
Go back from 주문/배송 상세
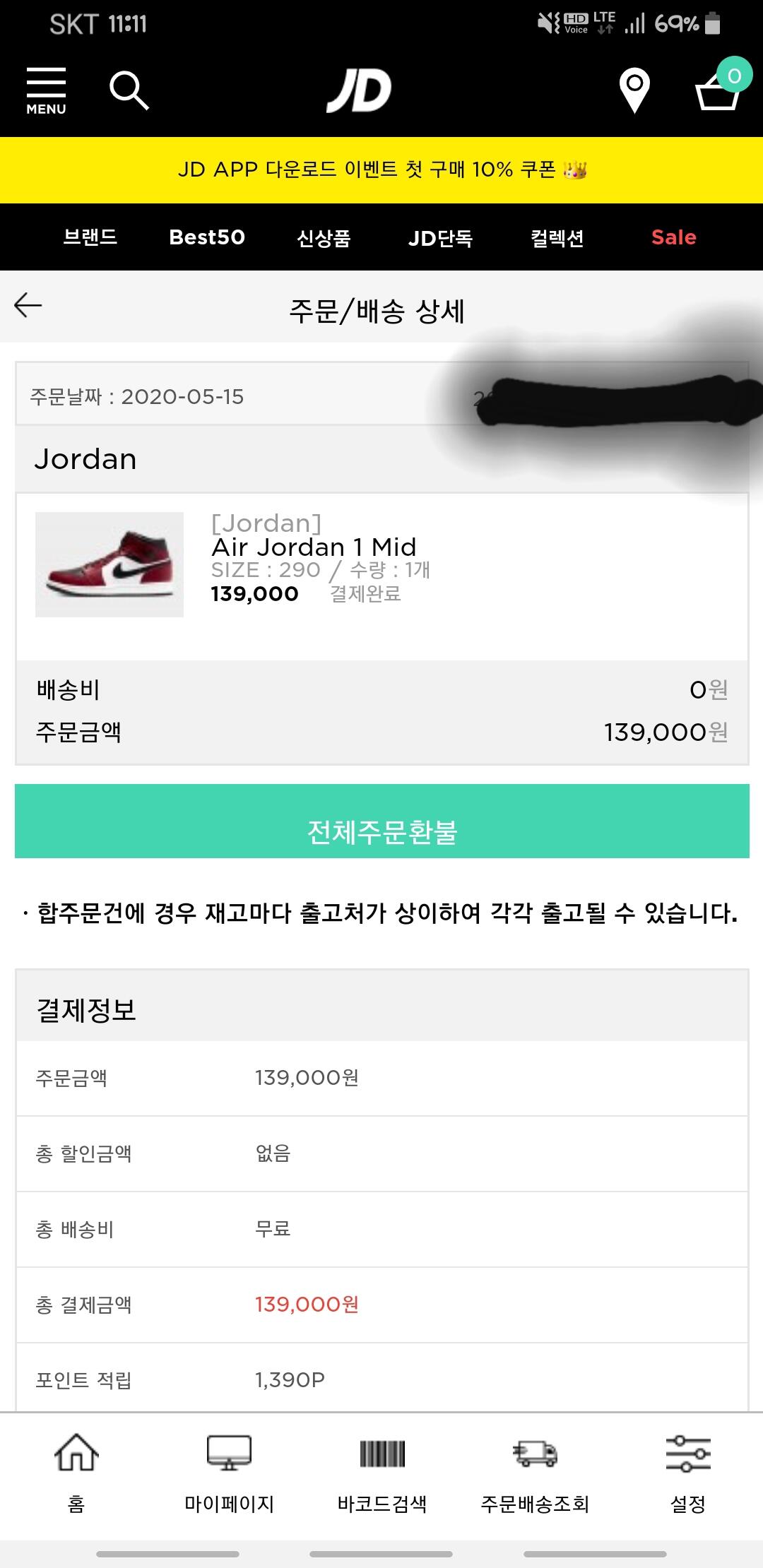28,306
